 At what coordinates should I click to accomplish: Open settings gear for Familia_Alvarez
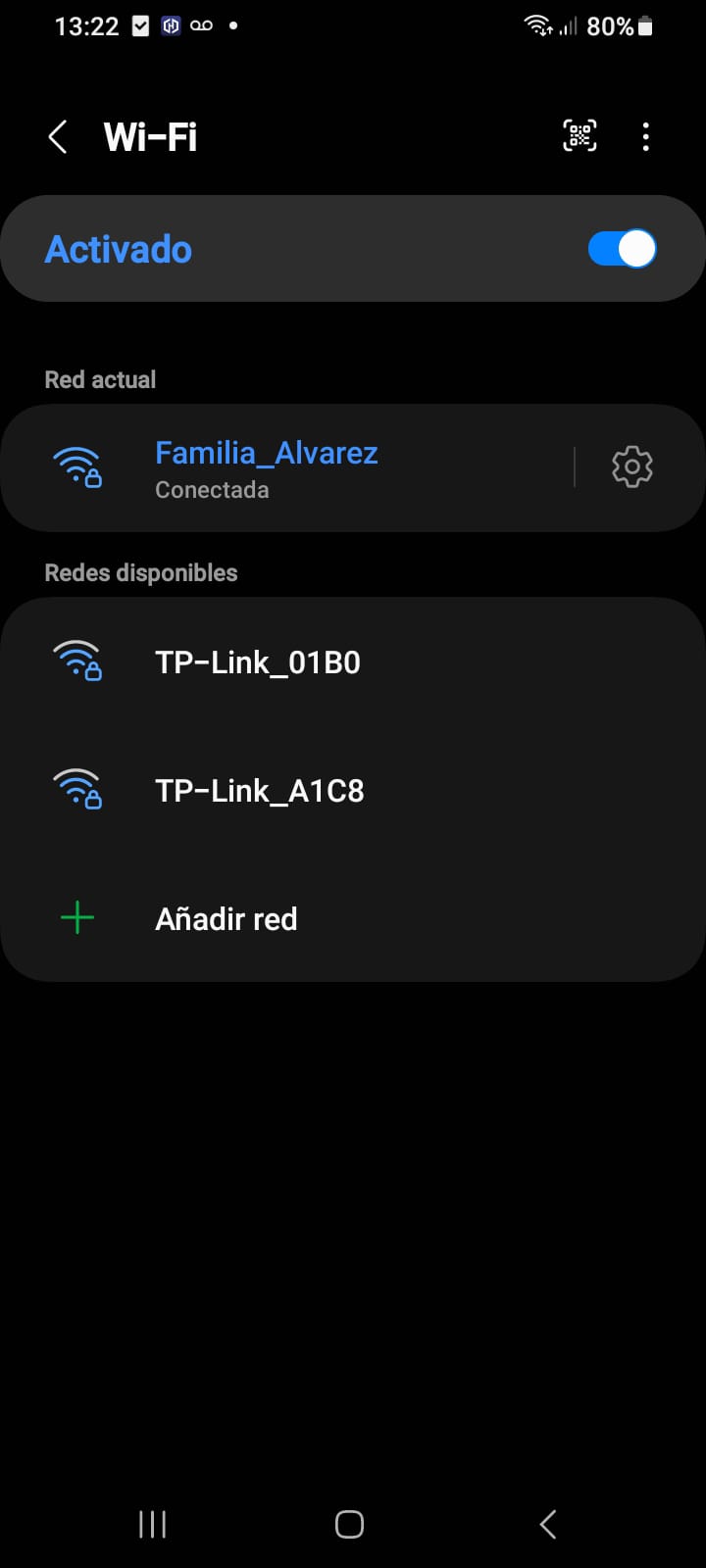[x=632, y=467]
